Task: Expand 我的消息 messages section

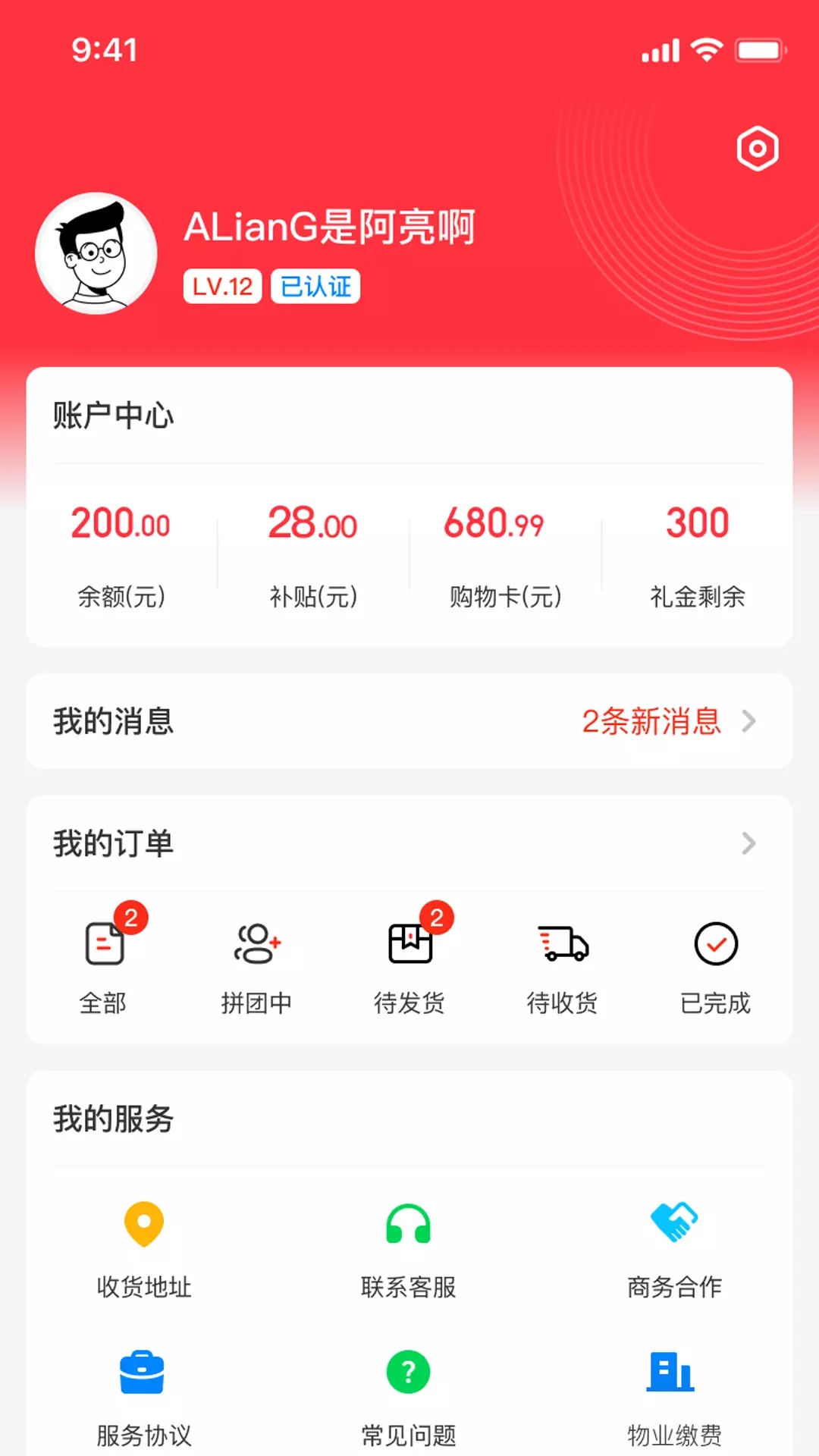Action: pyautogui.click(x=409, y=721)
